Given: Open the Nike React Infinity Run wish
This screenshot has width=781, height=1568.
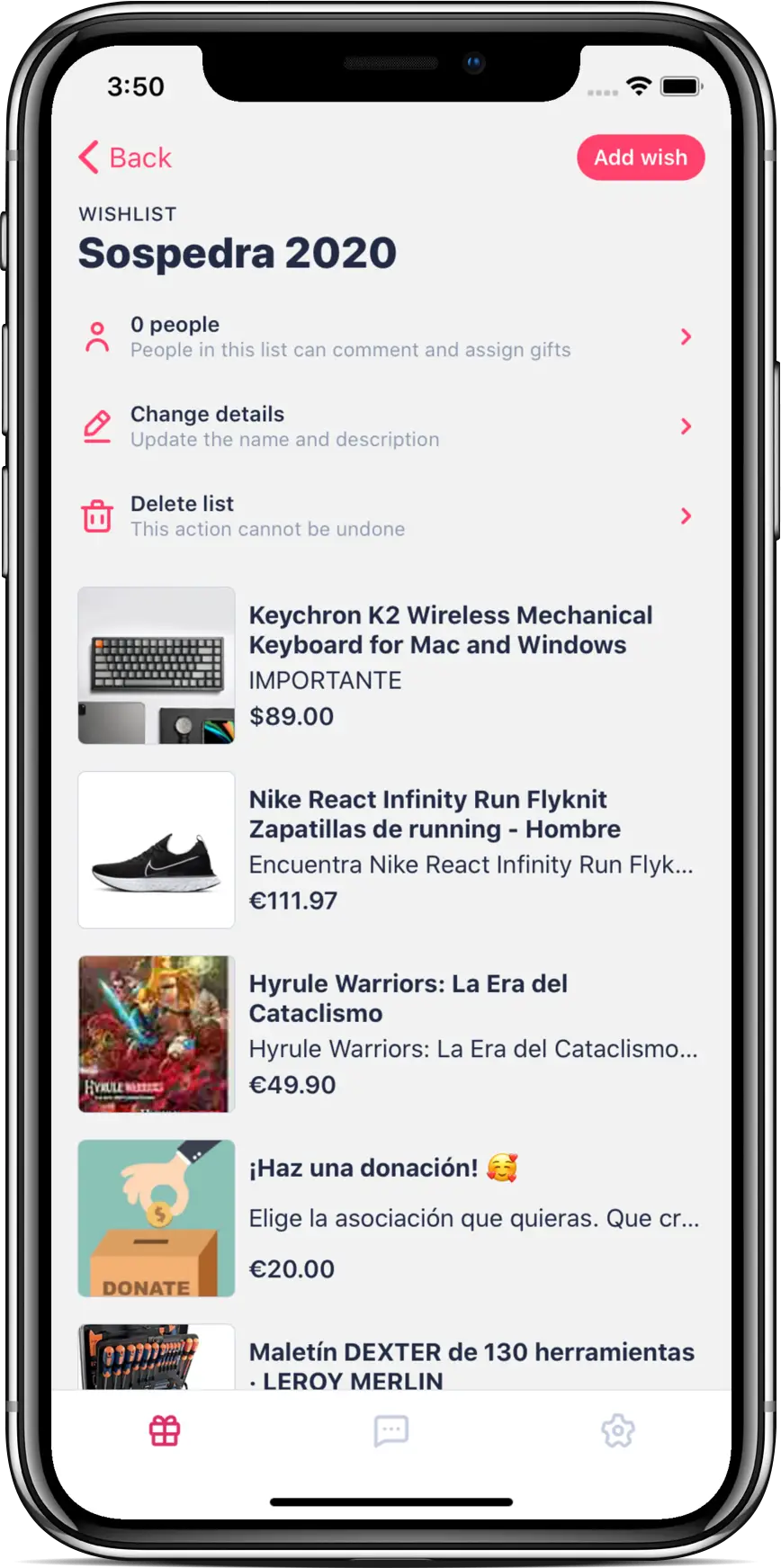Looking at the screenshot, I should click(x=389, y=850).
